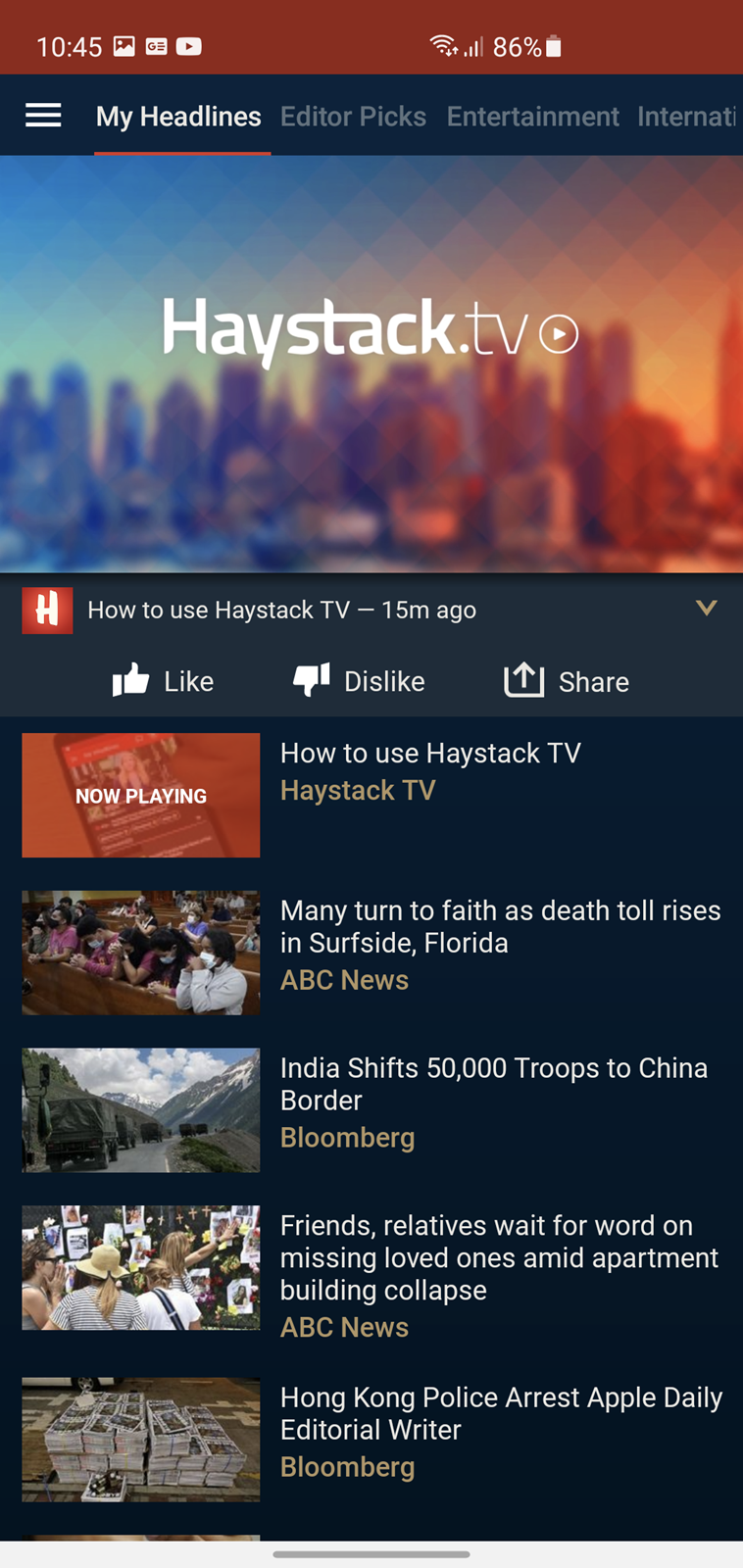The width and height of the screenshot is (743, 1568).
Task: Select the My Headlines tab
Action: click(178, 117)
